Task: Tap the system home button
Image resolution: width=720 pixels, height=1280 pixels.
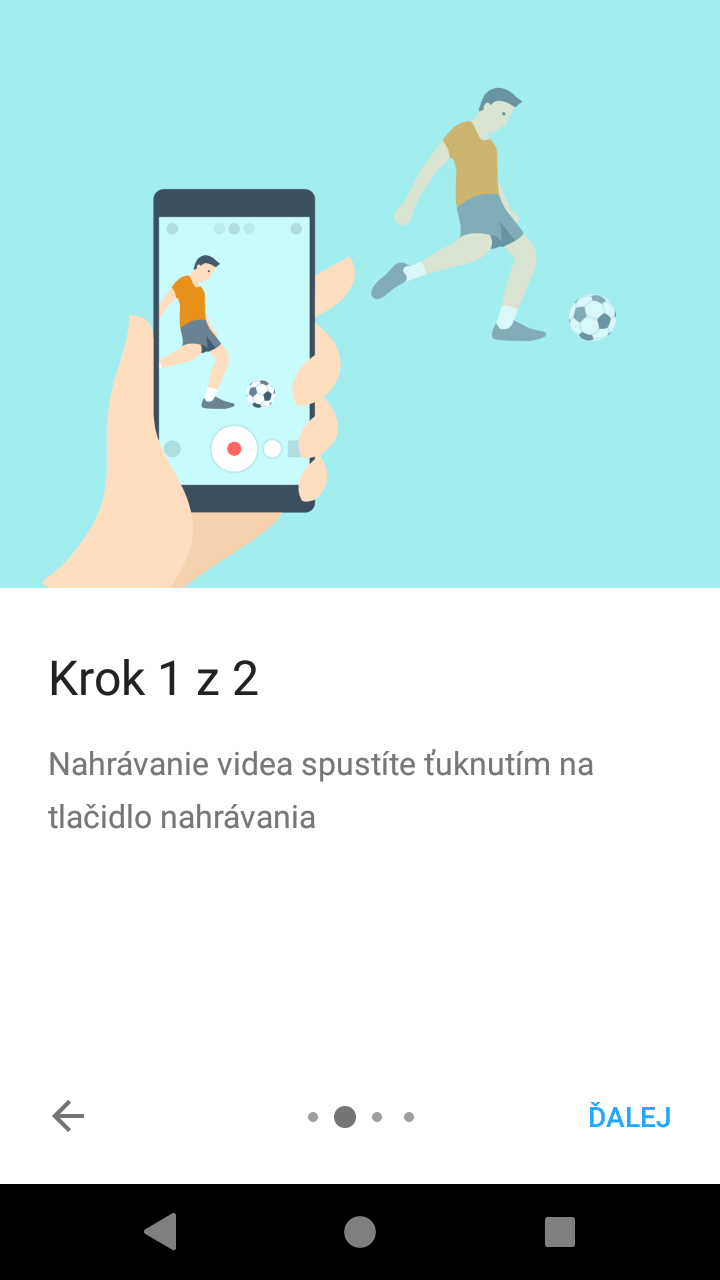Action: coord(360,1232)
